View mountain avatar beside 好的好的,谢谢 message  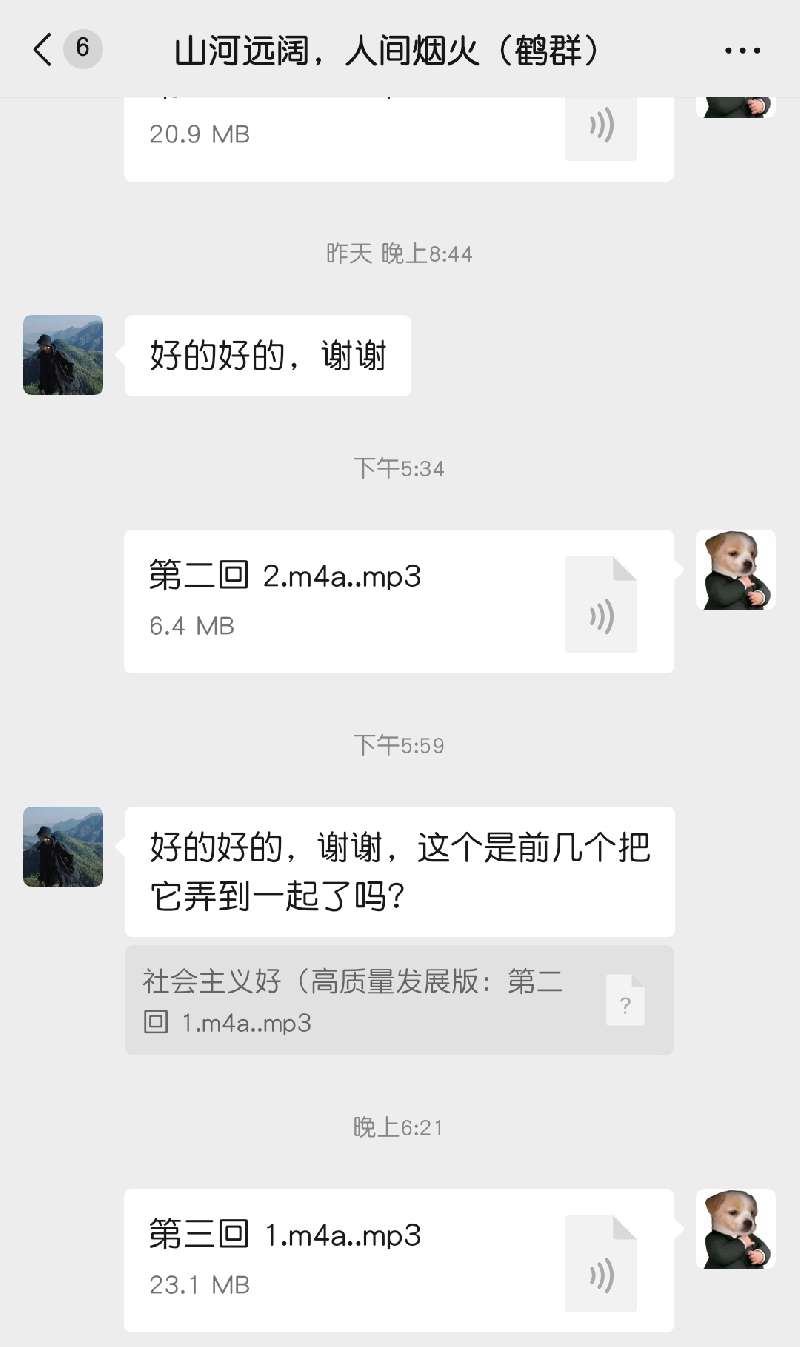pos(63,355)
